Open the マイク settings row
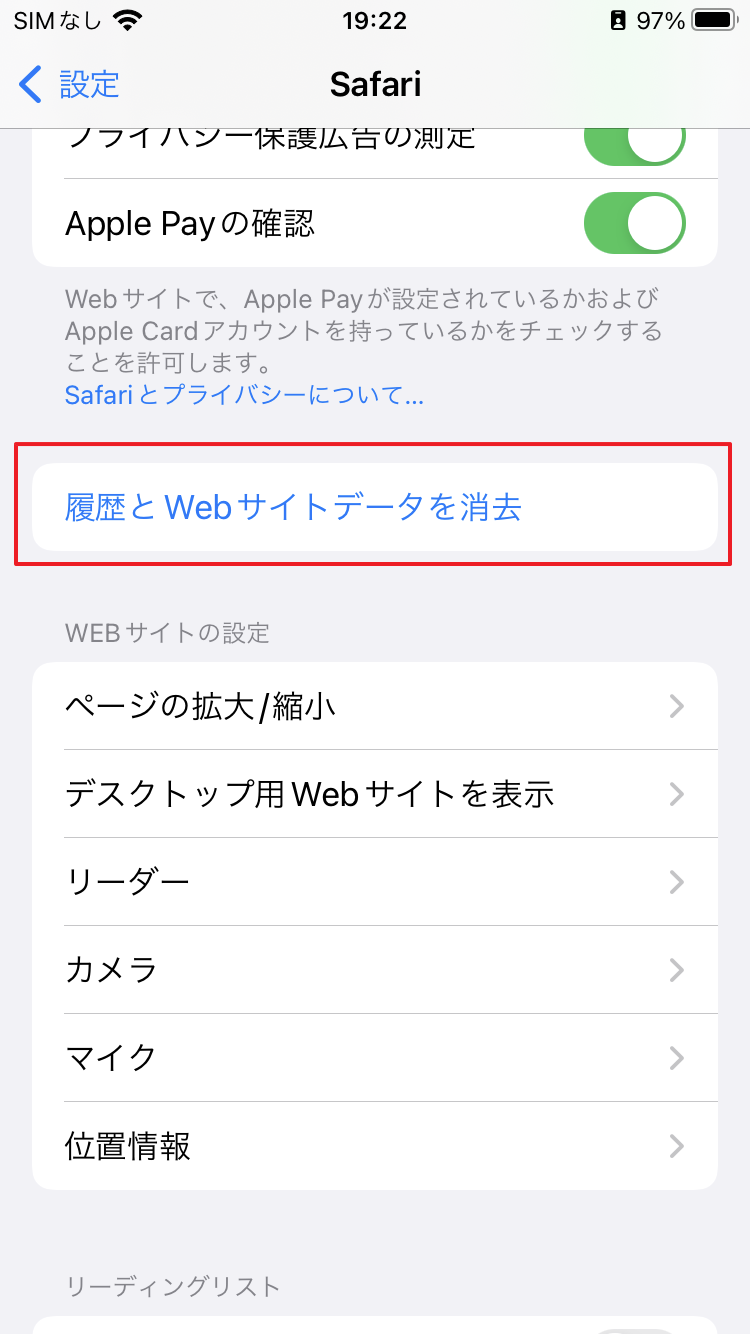750x1334 pixels. (x=375, y=1057)
